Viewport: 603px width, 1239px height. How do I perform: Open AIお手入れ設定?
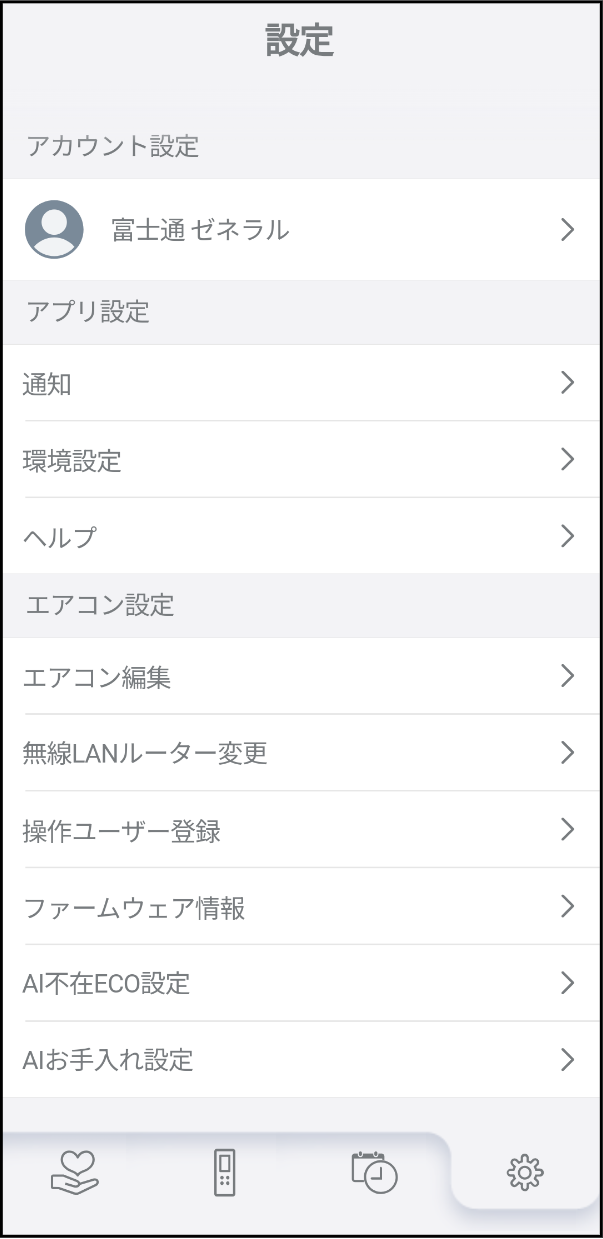[300, 1060]
